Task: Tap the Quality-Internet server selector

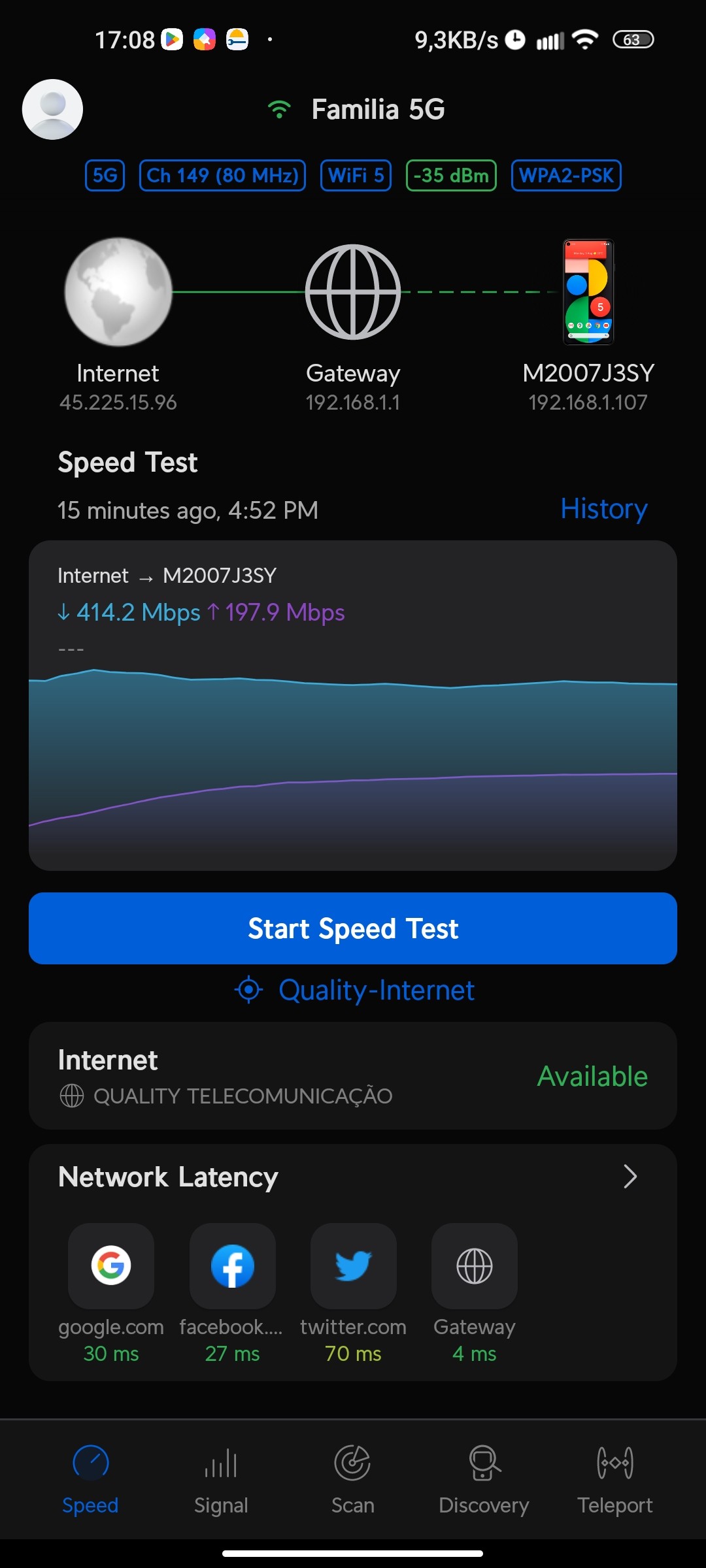Action: point(355,990)
